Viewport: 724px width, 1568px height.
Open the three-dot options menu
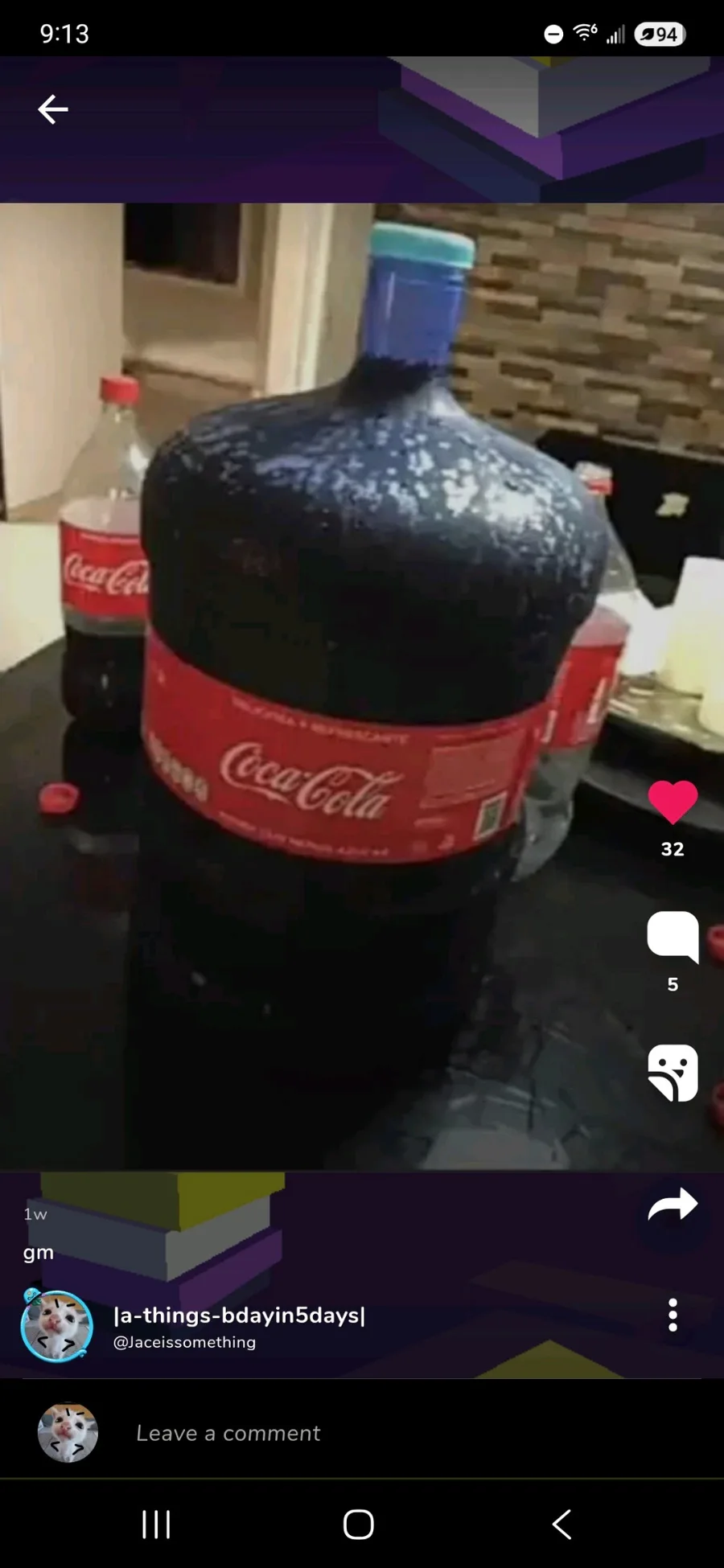pyautogui.click(x=673, y=1315)
